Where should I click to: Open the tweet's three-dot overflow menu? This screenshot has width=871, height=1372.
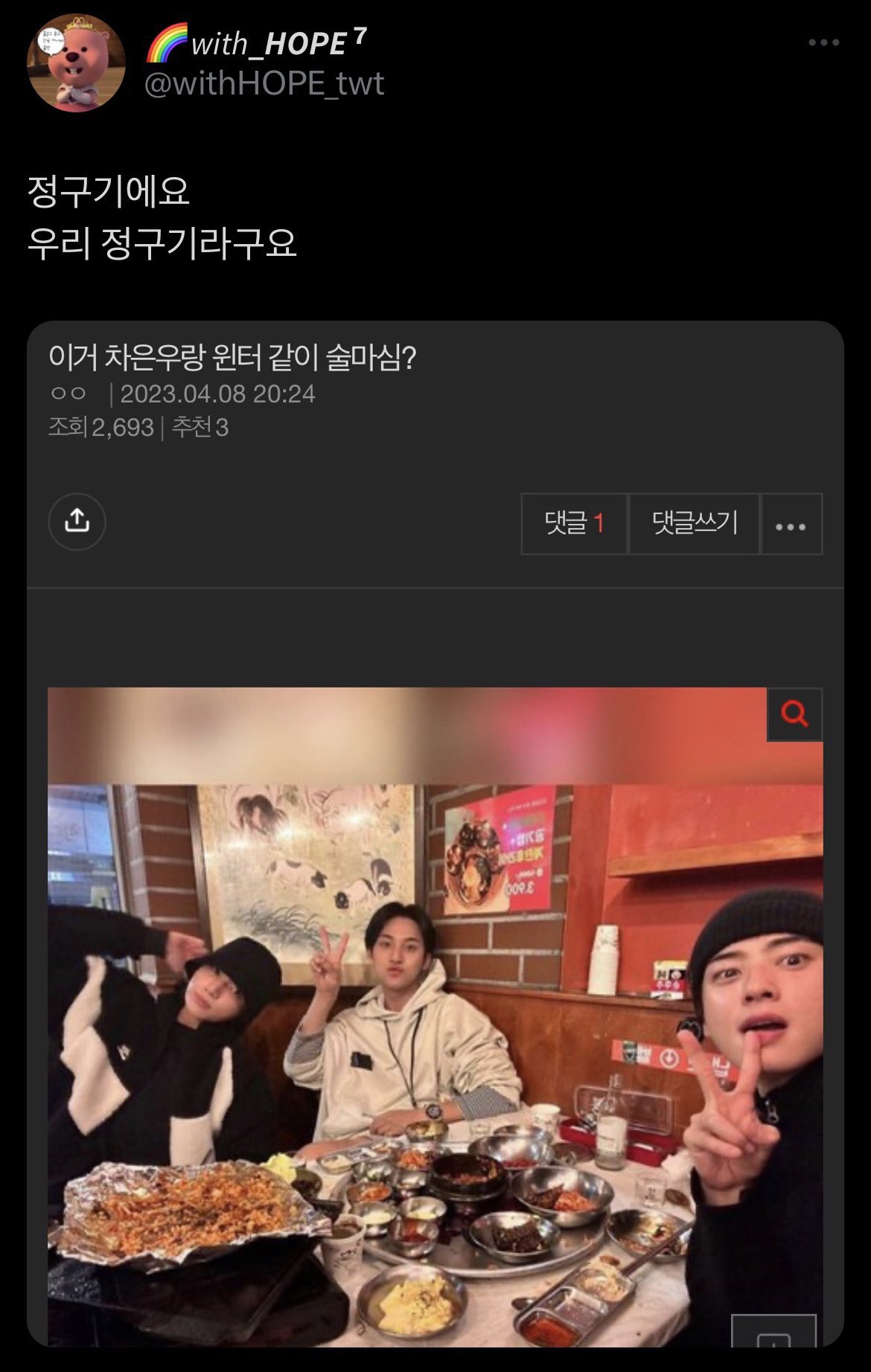[823, 43]
